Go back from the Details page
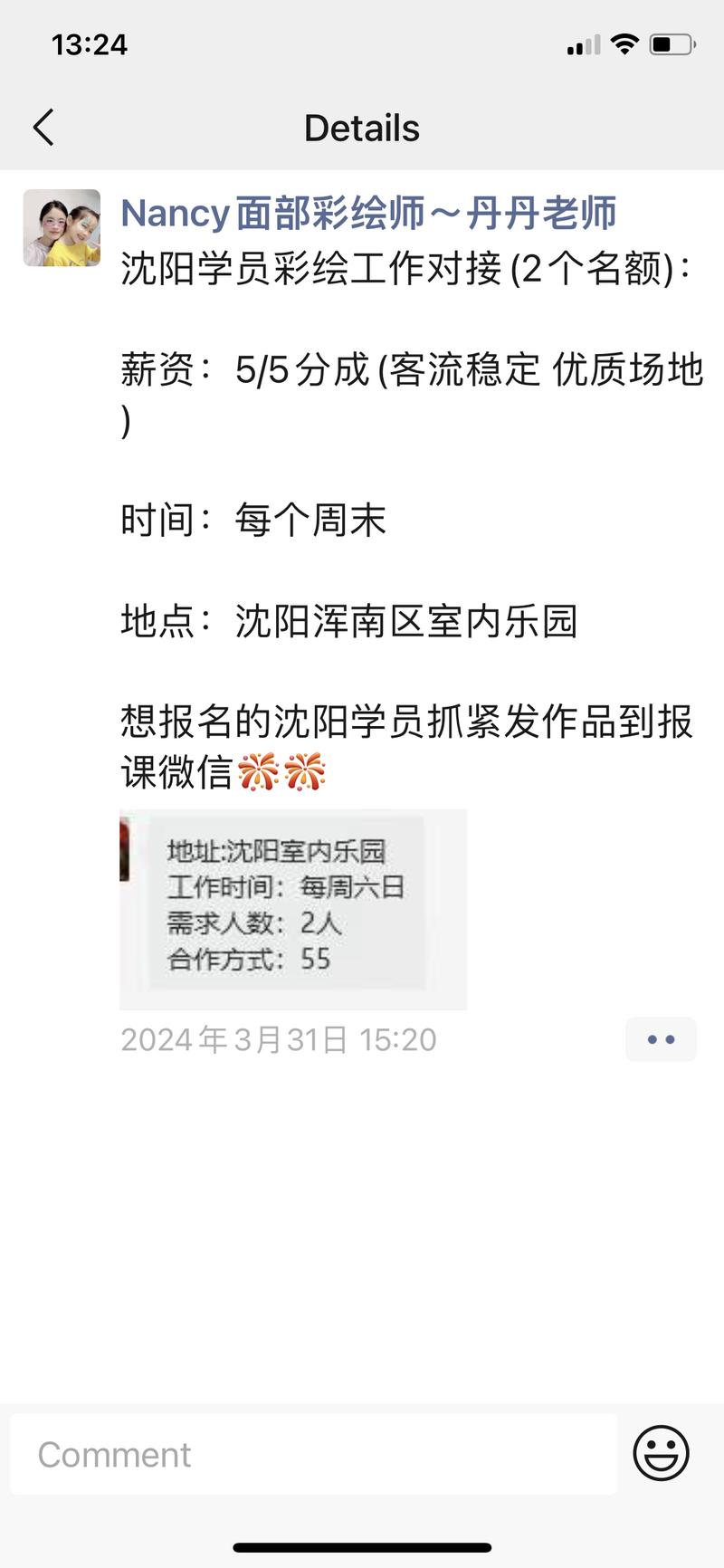 (x=43, y=128)
